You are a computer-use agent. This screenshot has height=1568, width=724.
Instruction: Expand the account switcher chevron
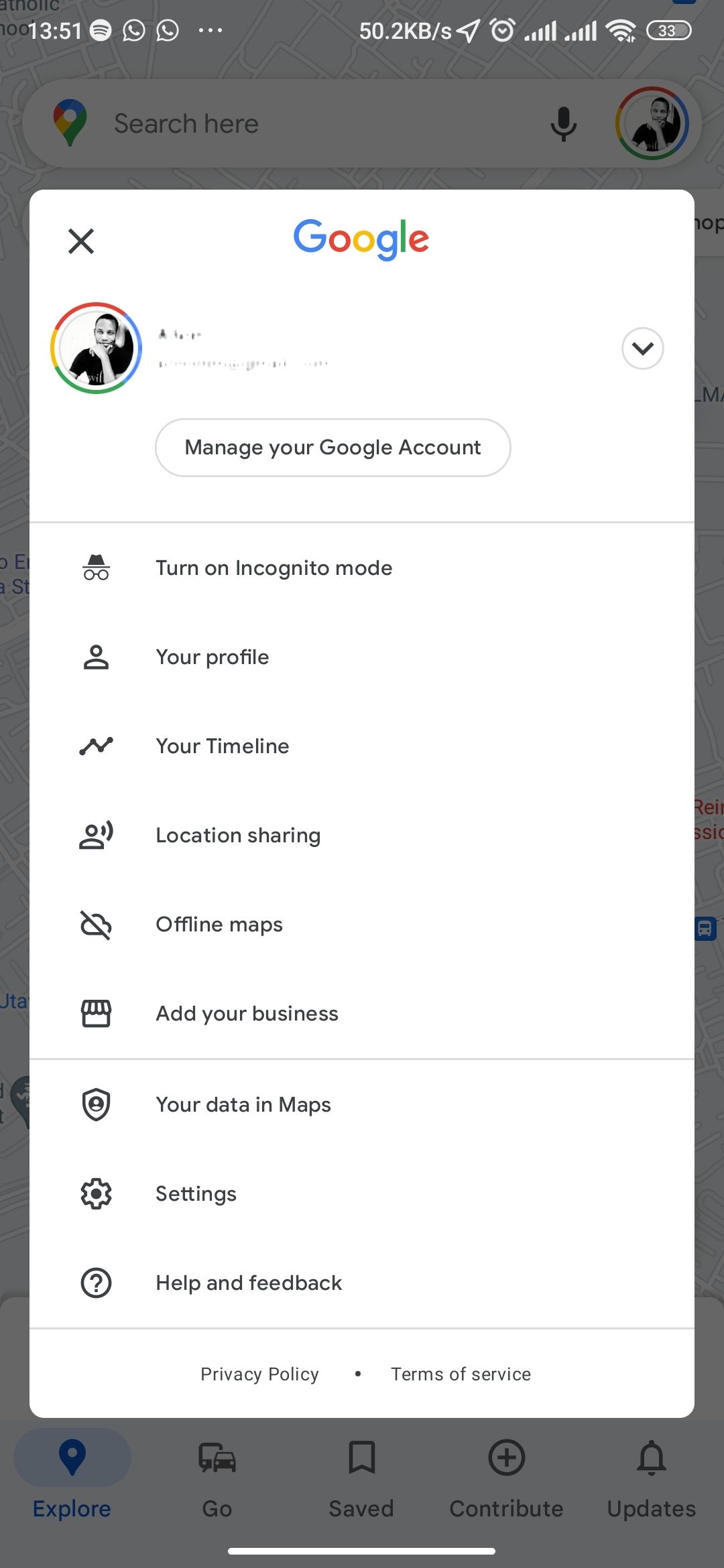642,348
